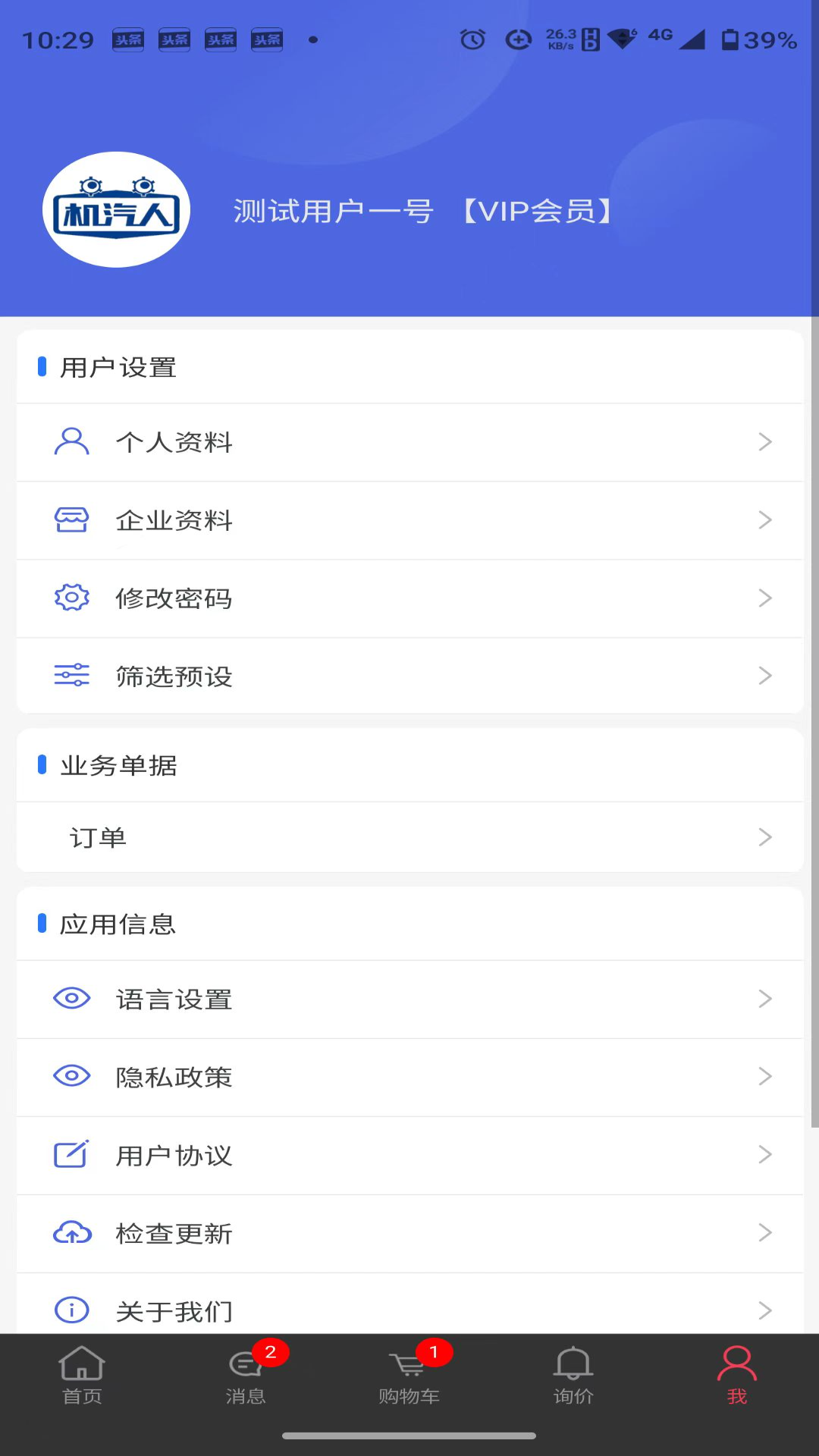View 订单 orders
819x1456 pixels.
[x=409, y=837]
